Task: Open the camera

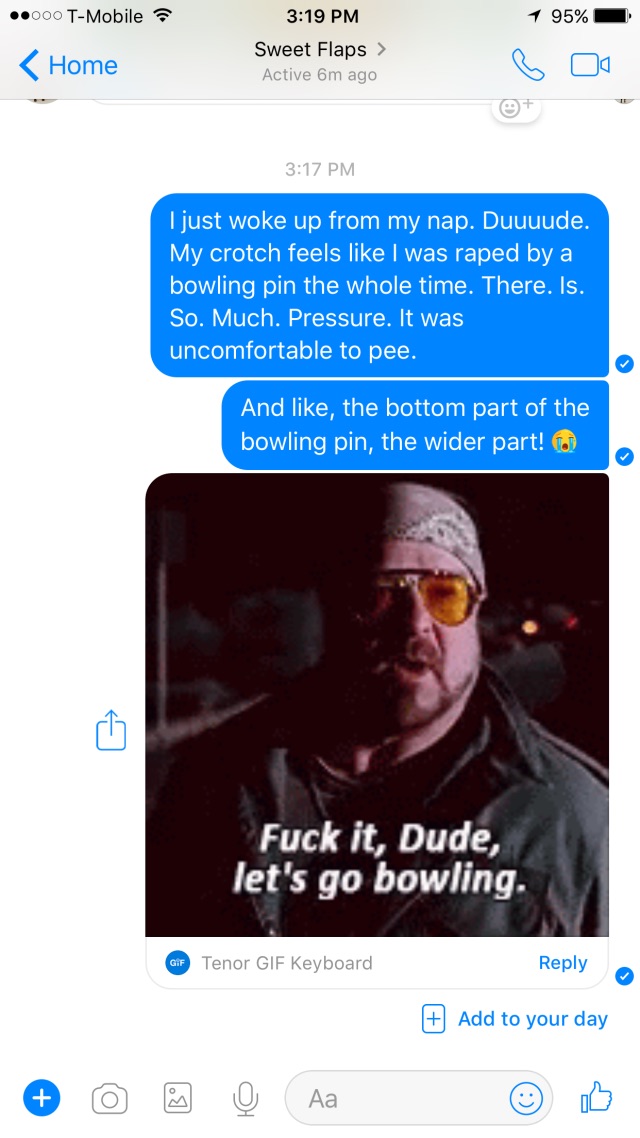Action: click(110, 1099)
